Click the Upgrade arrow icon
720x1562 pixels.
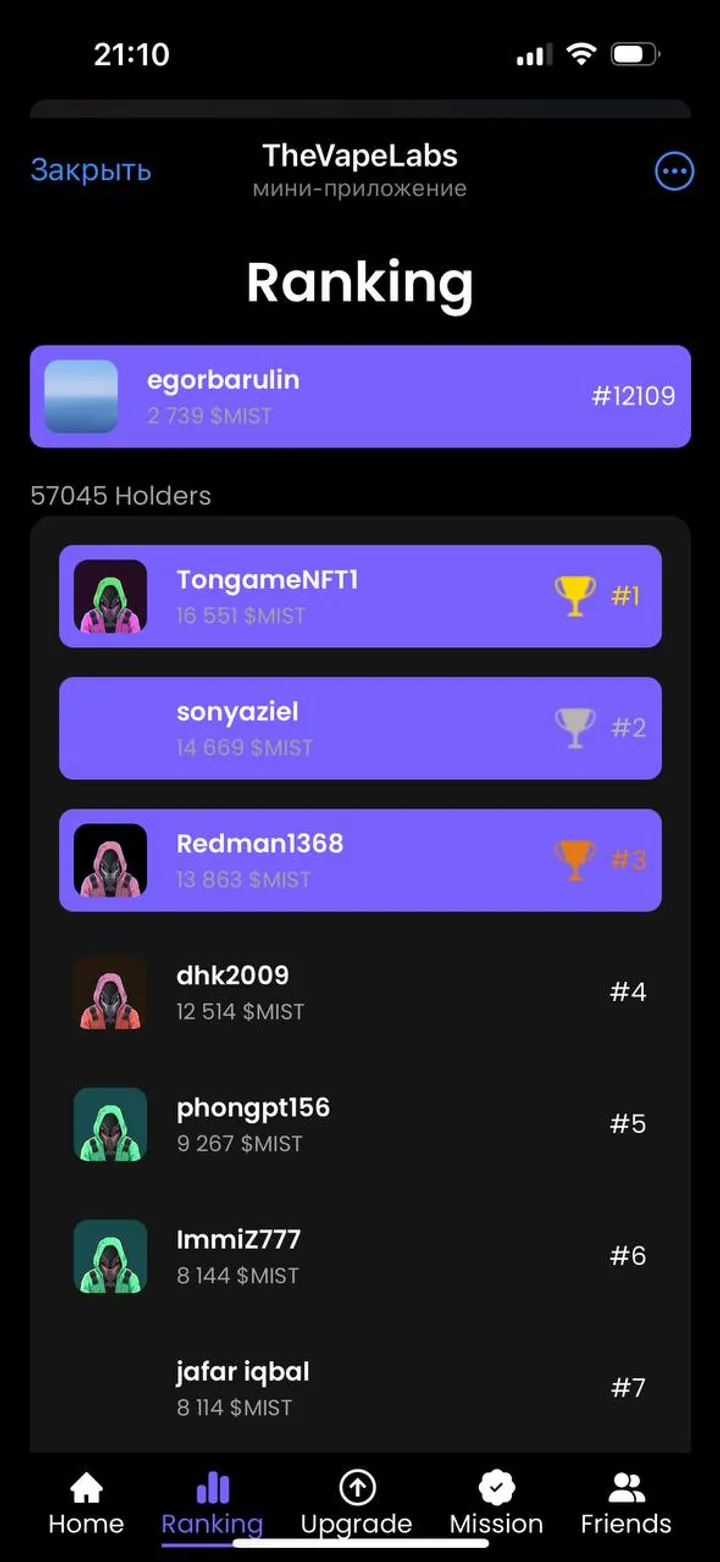click(355, 1487)
